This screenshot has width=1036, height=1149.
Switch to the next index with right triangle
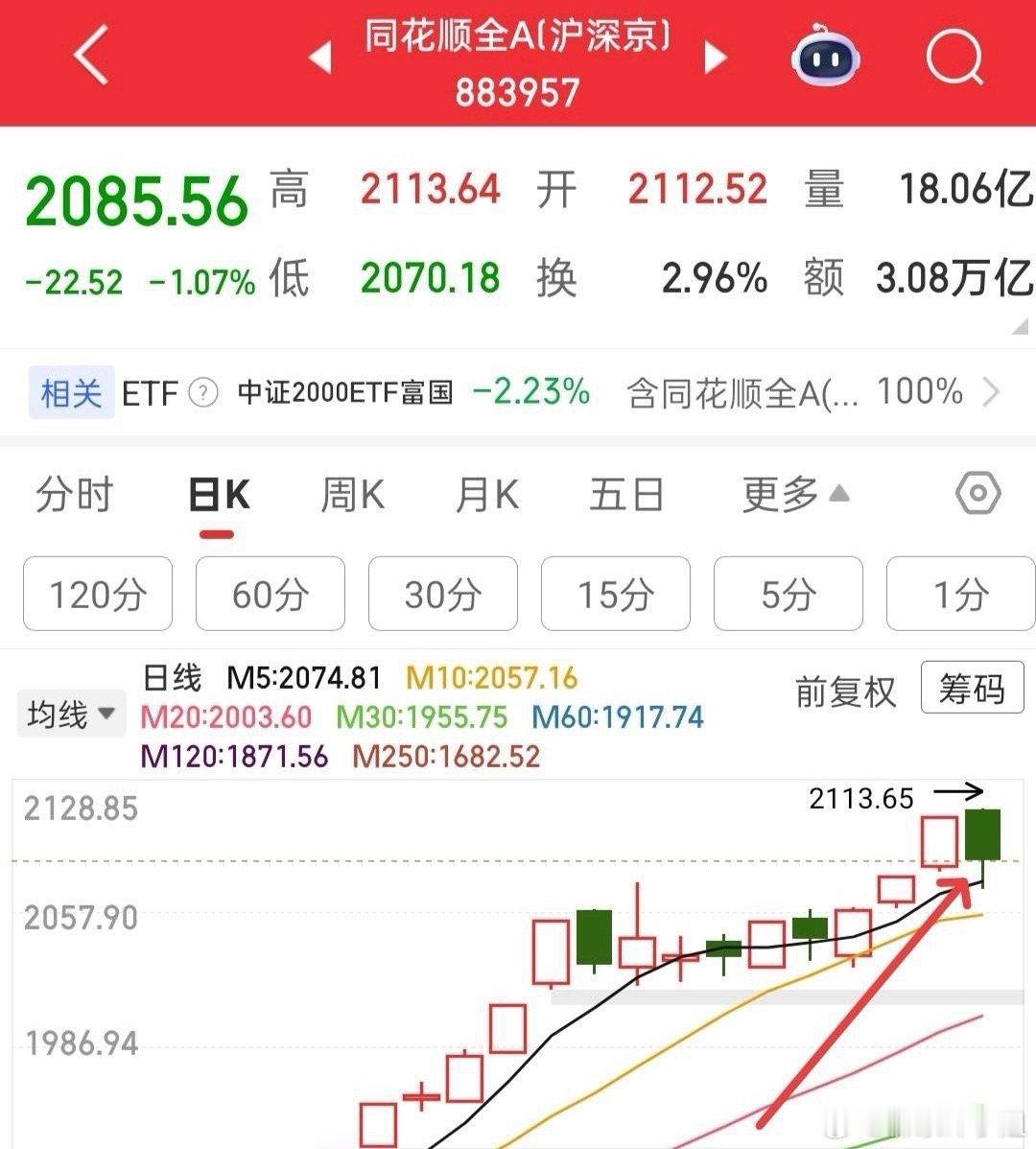pyautogui.click(x=715, y=58)
